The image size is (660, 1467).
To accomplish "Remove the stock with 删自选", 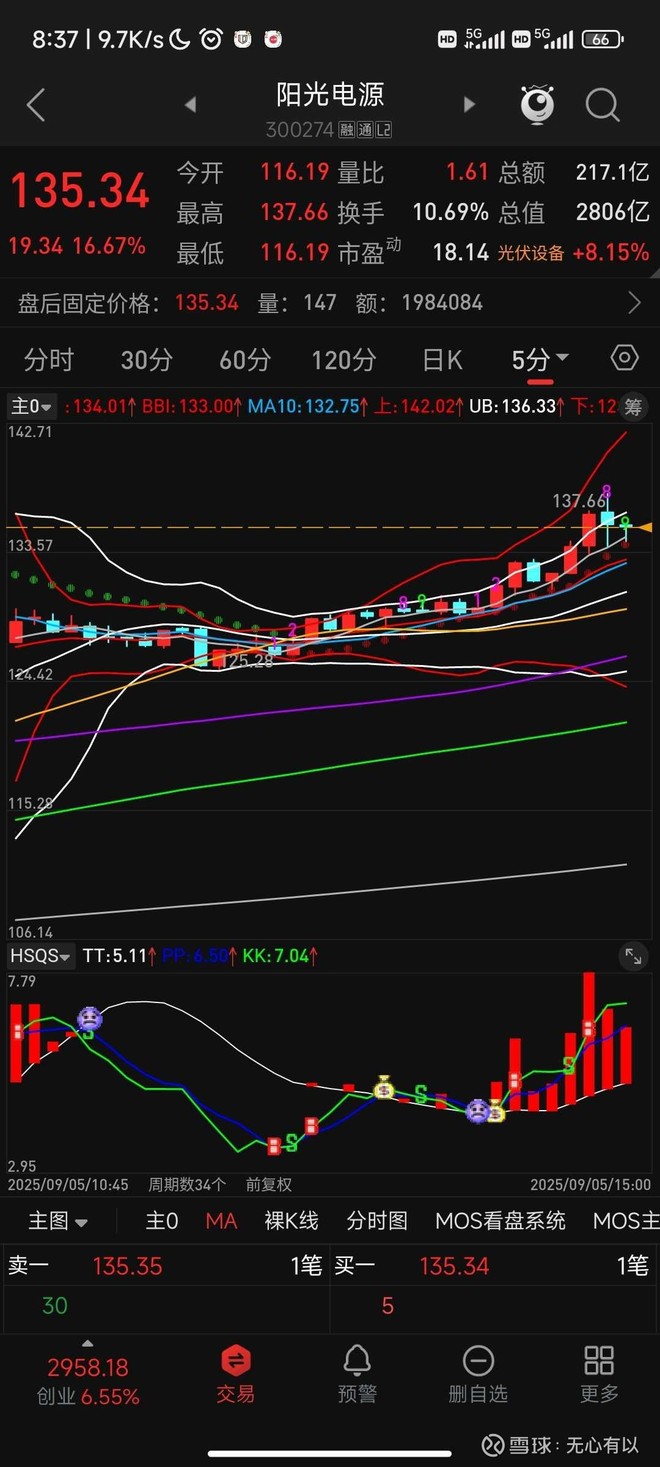I will [478, 1374].
